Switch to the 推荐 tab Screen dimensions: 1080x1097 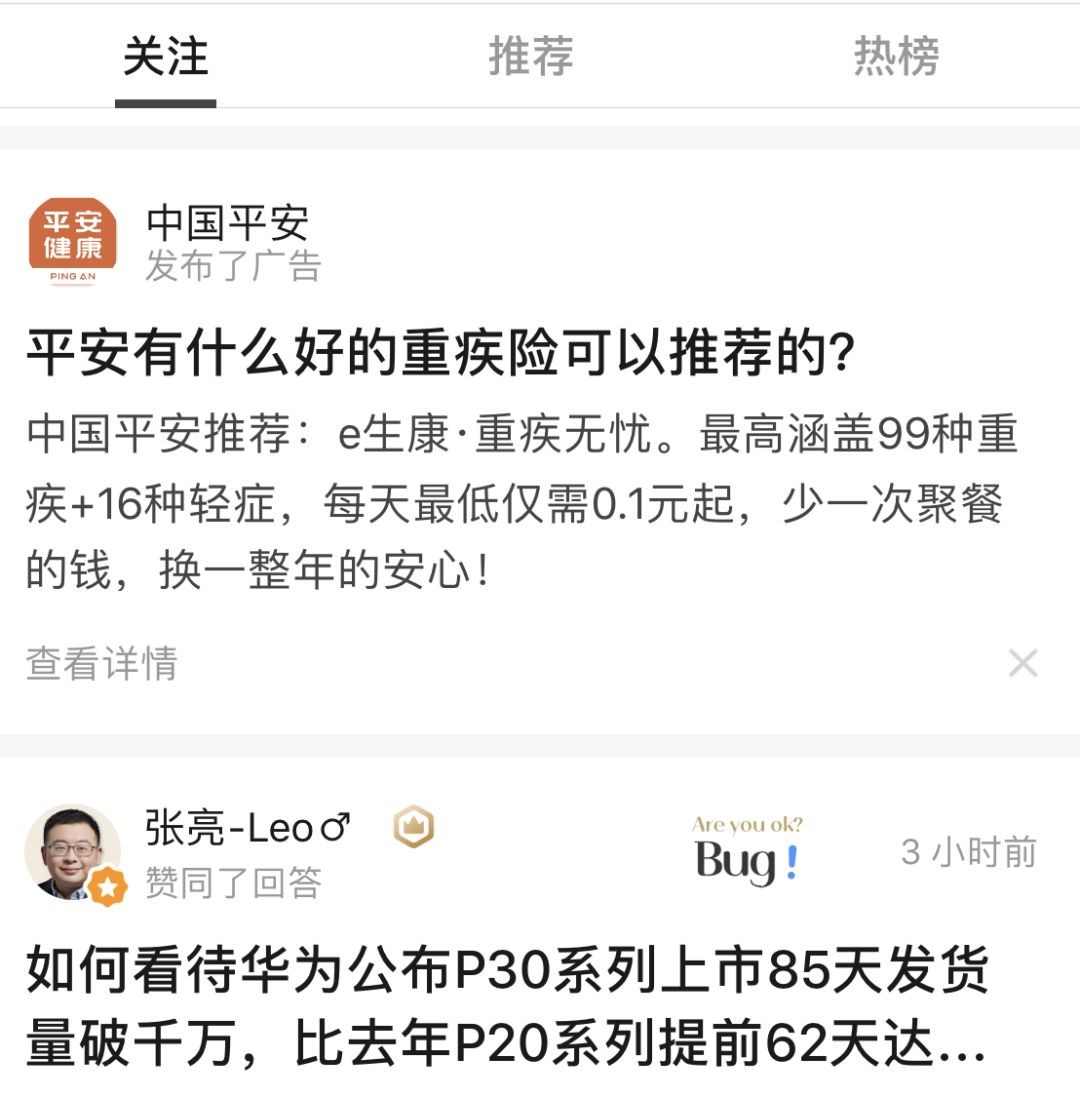coord(530,56)
